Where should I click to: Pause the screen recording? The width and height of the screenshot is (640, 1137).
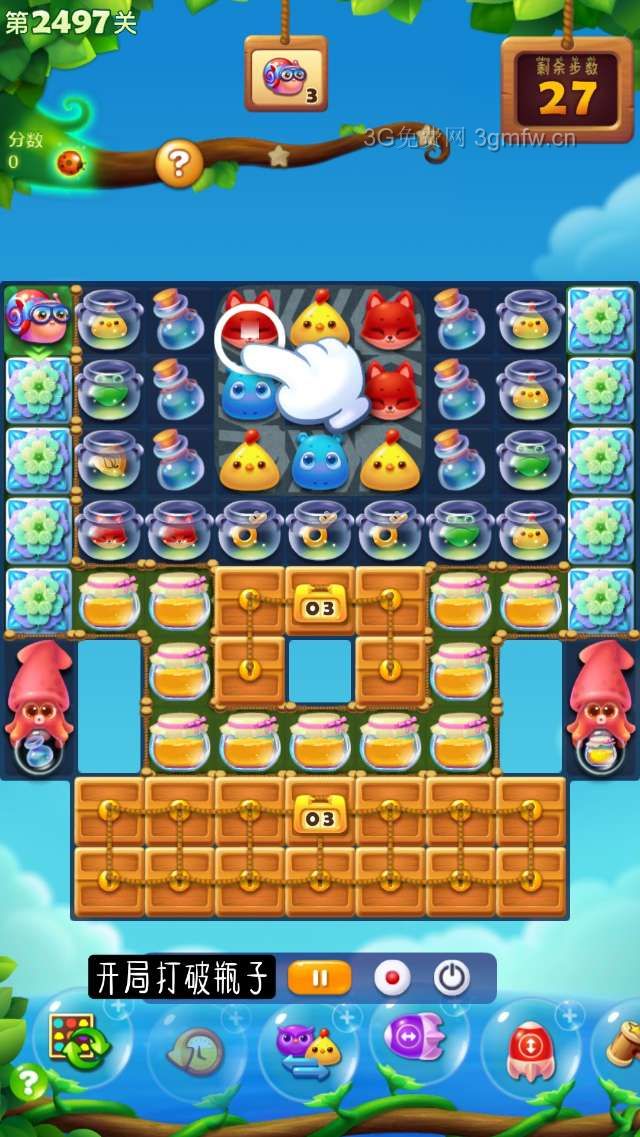click(320, 978)
